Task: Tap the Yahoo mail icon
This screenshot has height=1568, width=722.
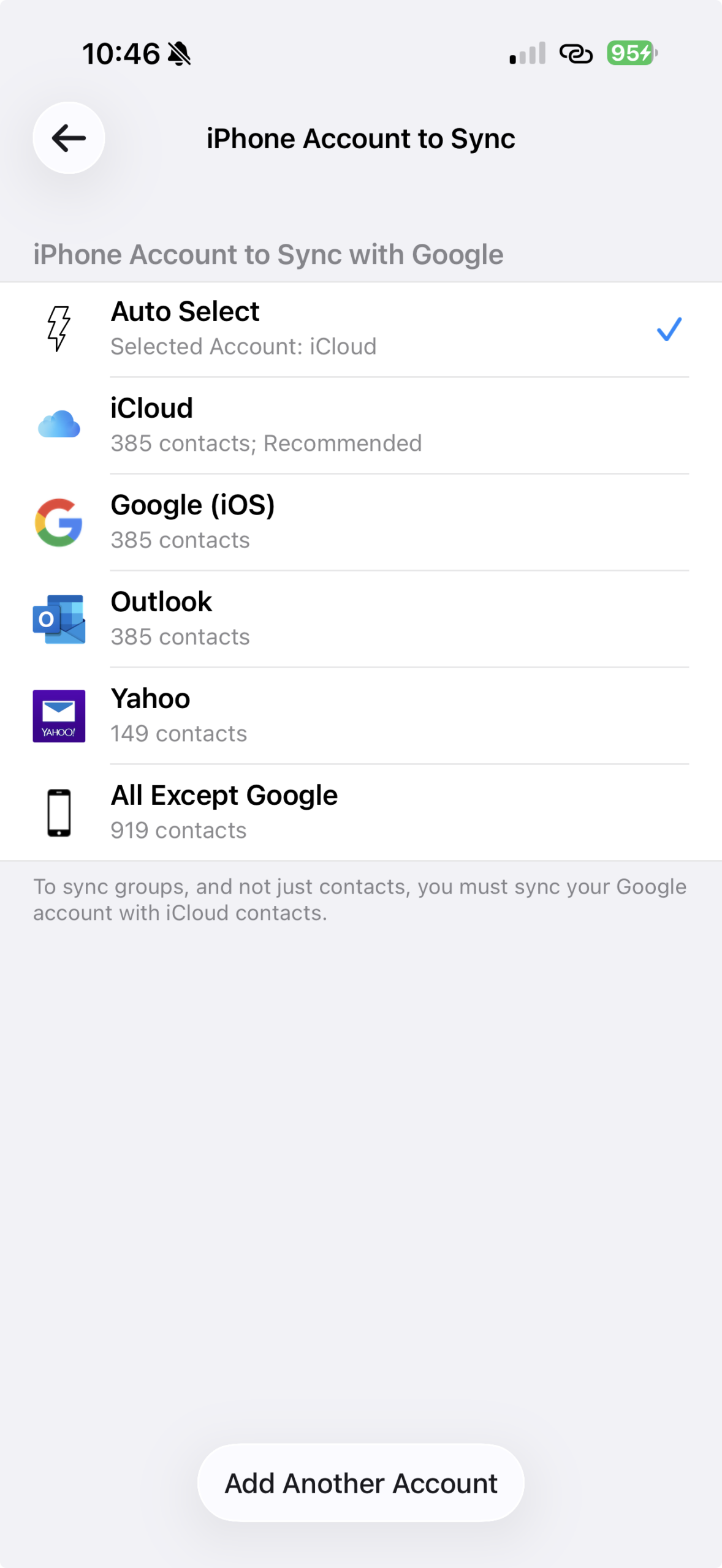Action: tap(58, 715)
